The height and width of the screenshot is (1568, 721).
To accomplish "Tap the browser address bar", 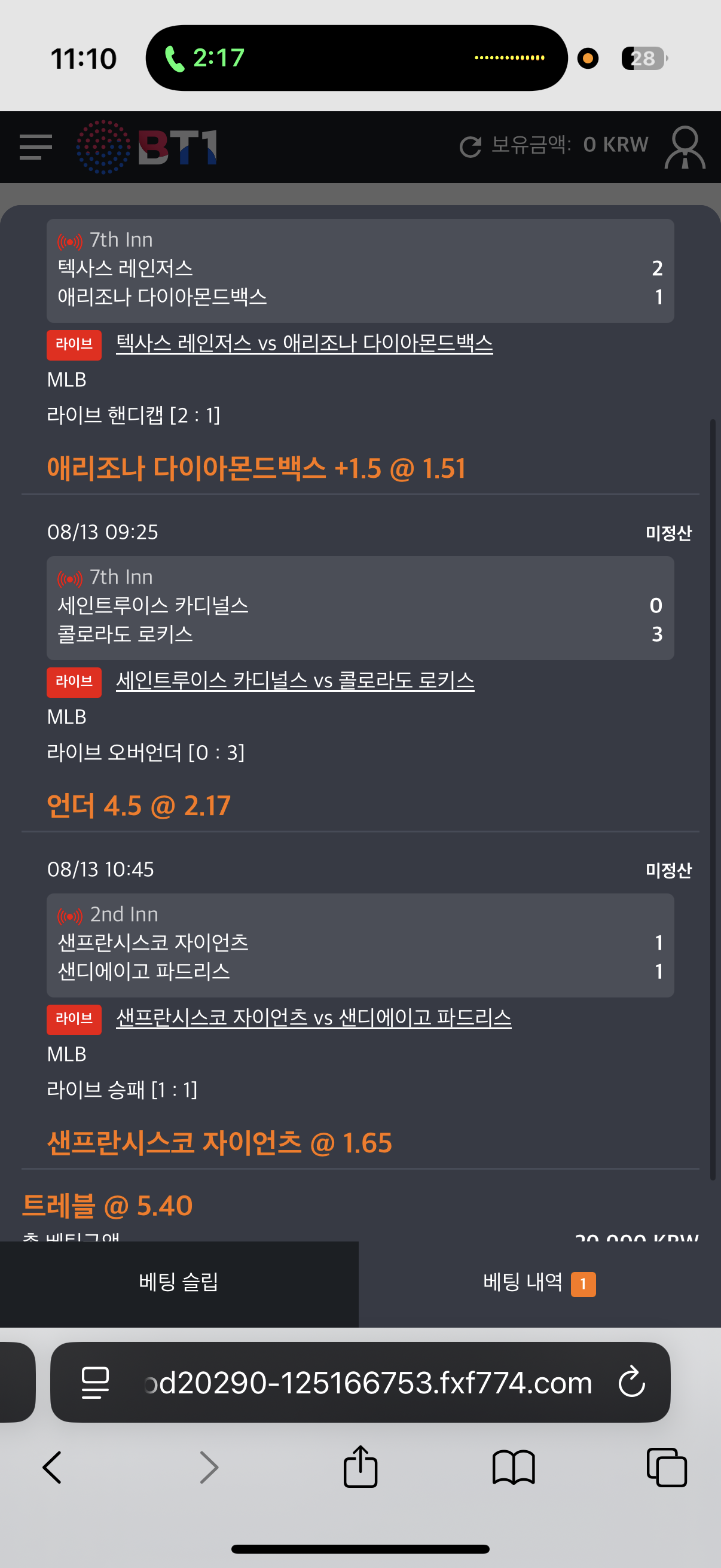I will tap(360, 1383).
